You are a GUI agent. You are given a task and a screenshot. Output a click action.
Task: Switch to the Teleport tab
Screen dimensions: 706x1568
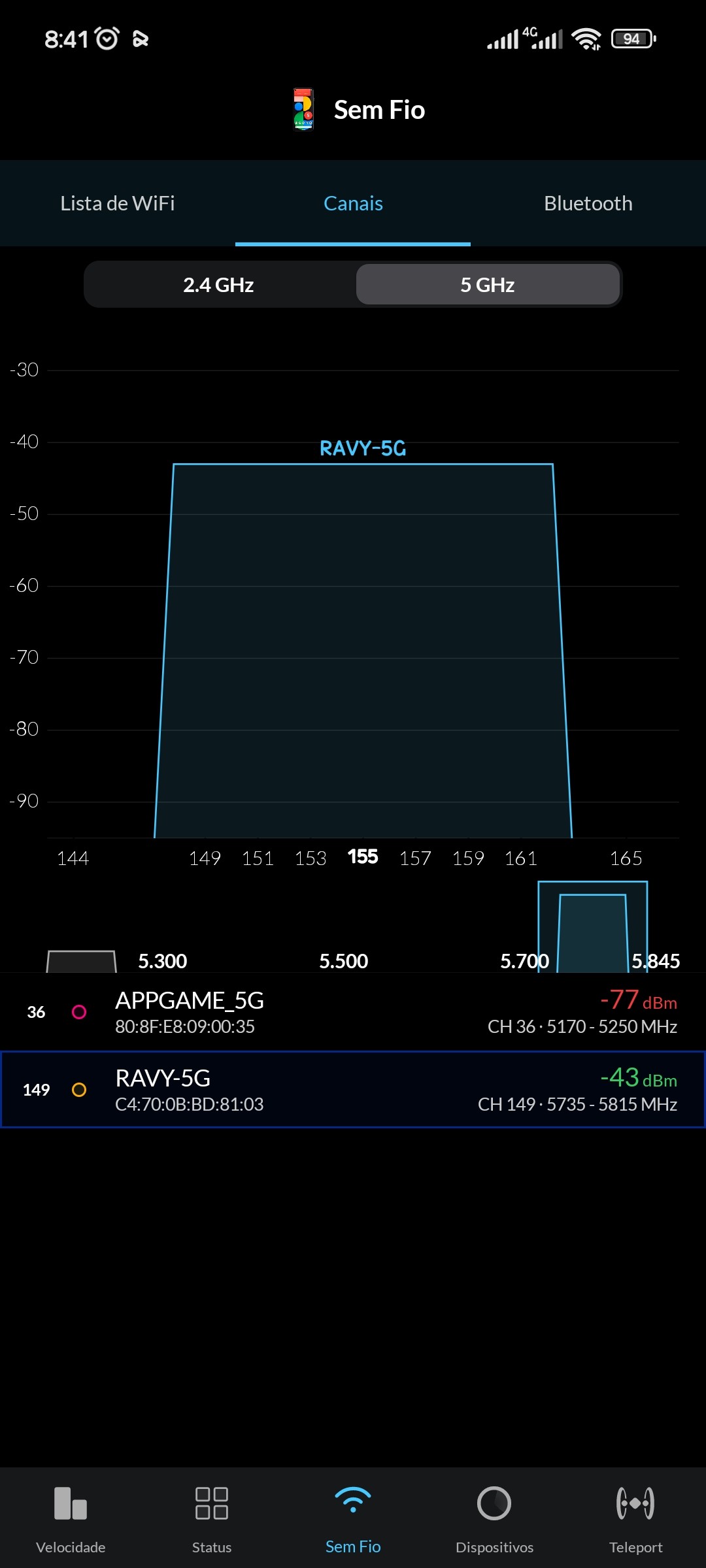pos(635,1517)
